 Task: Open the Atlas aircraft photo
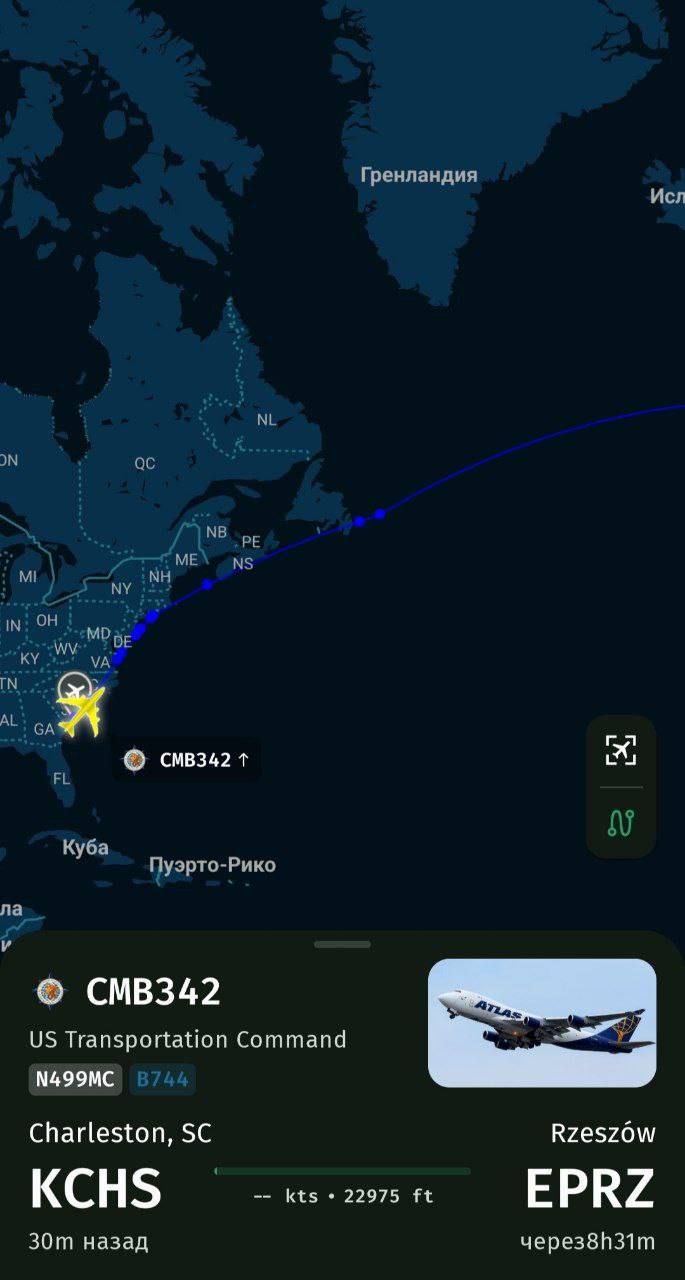pos(542,1022)
